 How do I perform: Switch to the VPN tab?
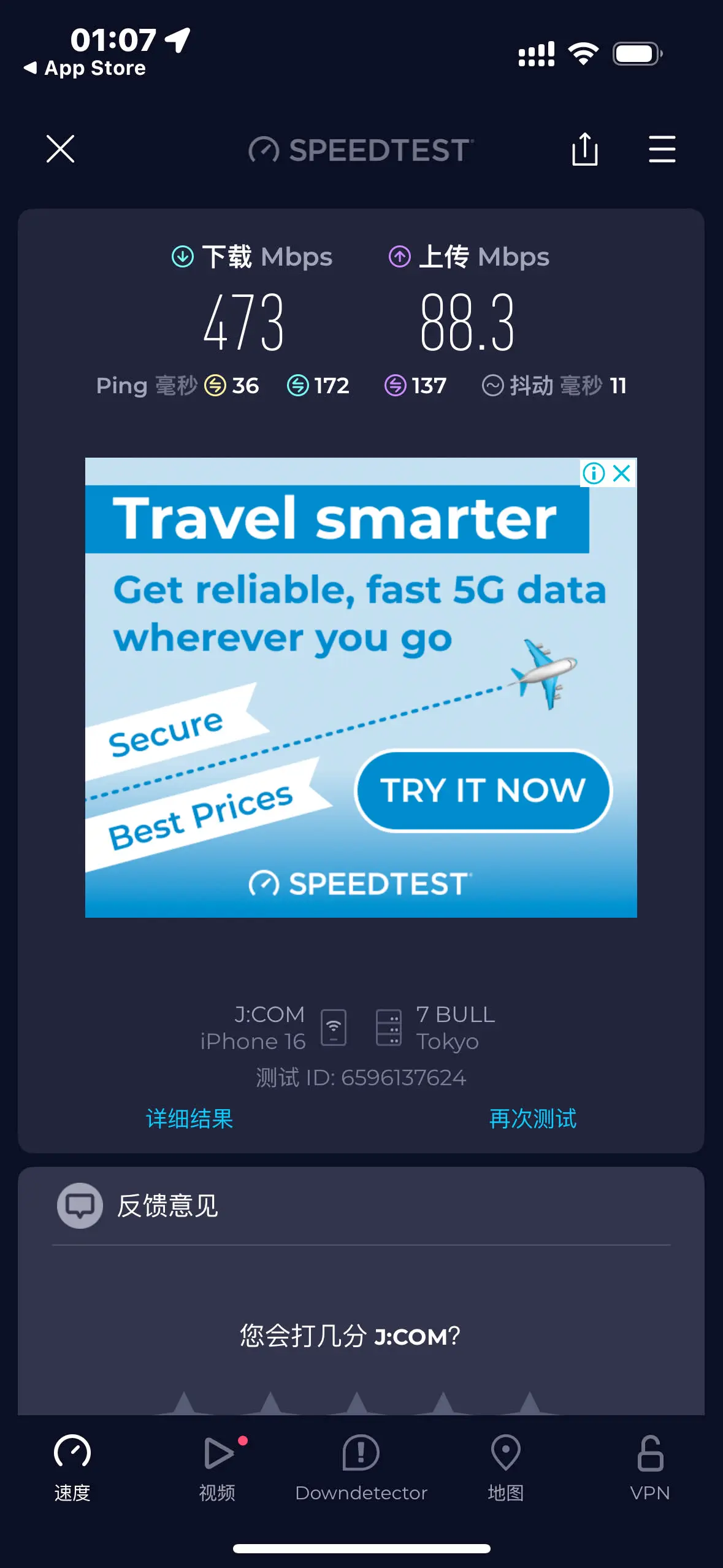649,1466
